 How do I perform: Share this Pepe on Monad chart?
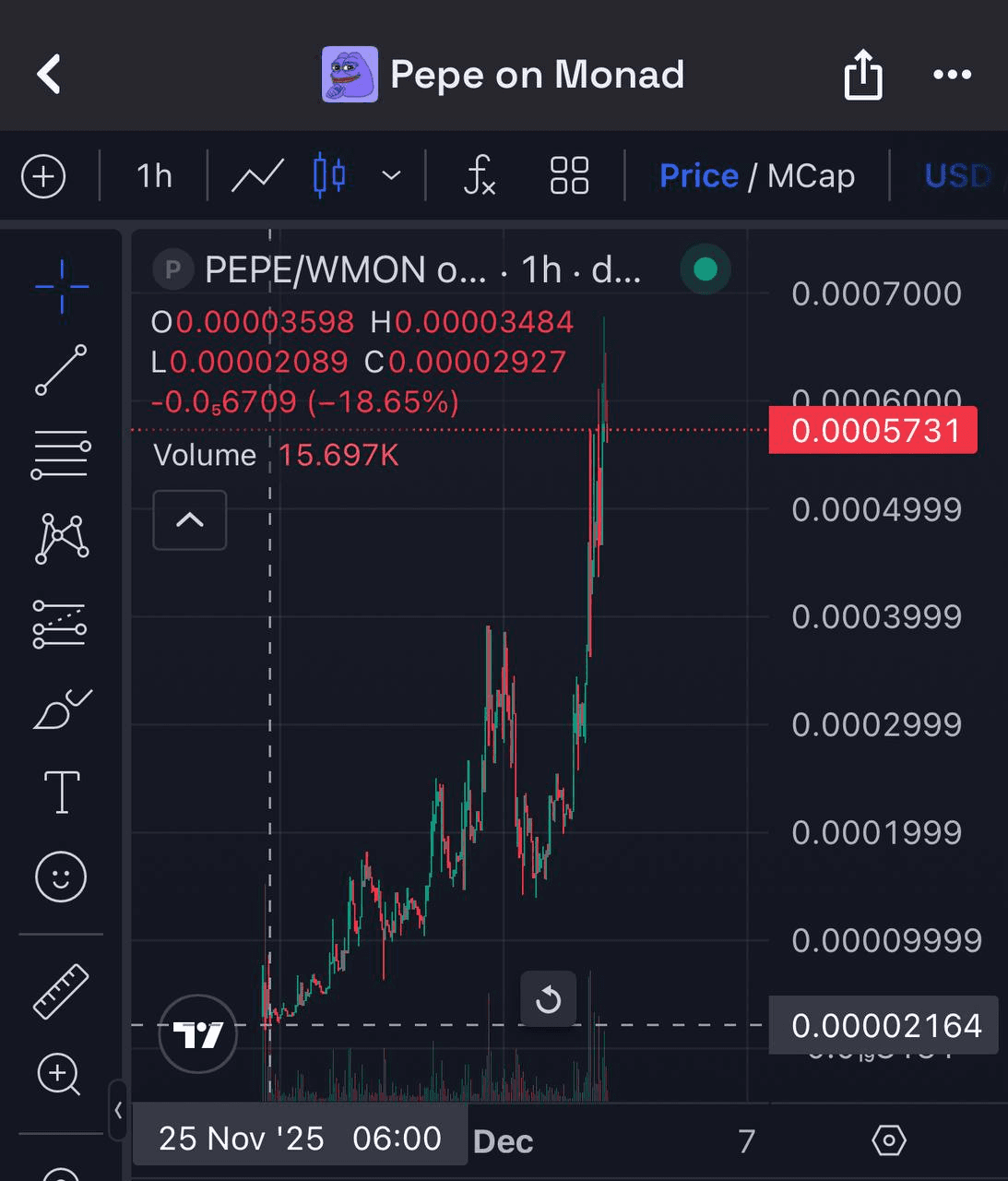tap(863, 75)
